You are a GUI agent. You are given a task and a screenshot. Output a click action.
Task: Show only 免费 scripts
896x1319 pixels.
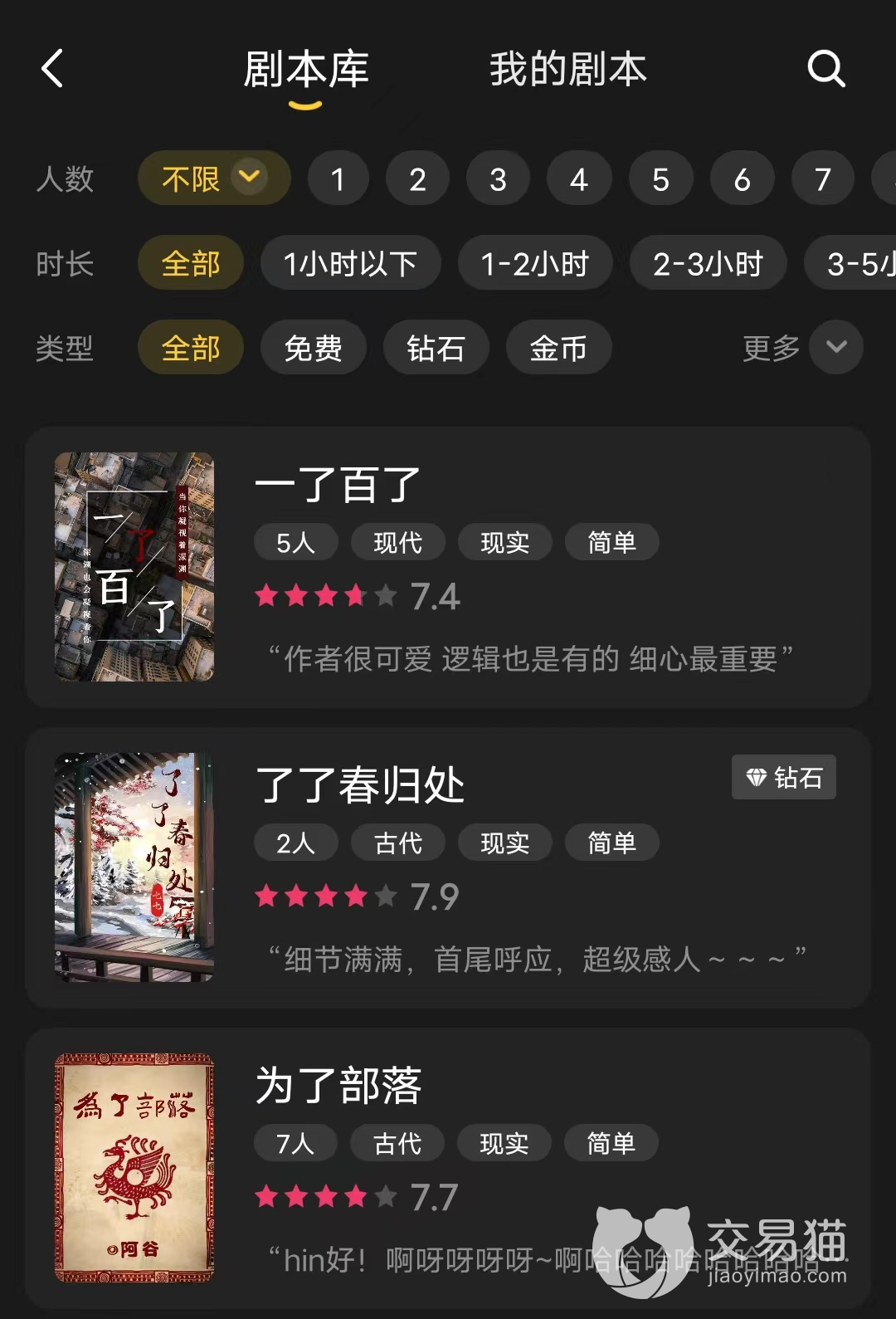click(x=313, y=348)
